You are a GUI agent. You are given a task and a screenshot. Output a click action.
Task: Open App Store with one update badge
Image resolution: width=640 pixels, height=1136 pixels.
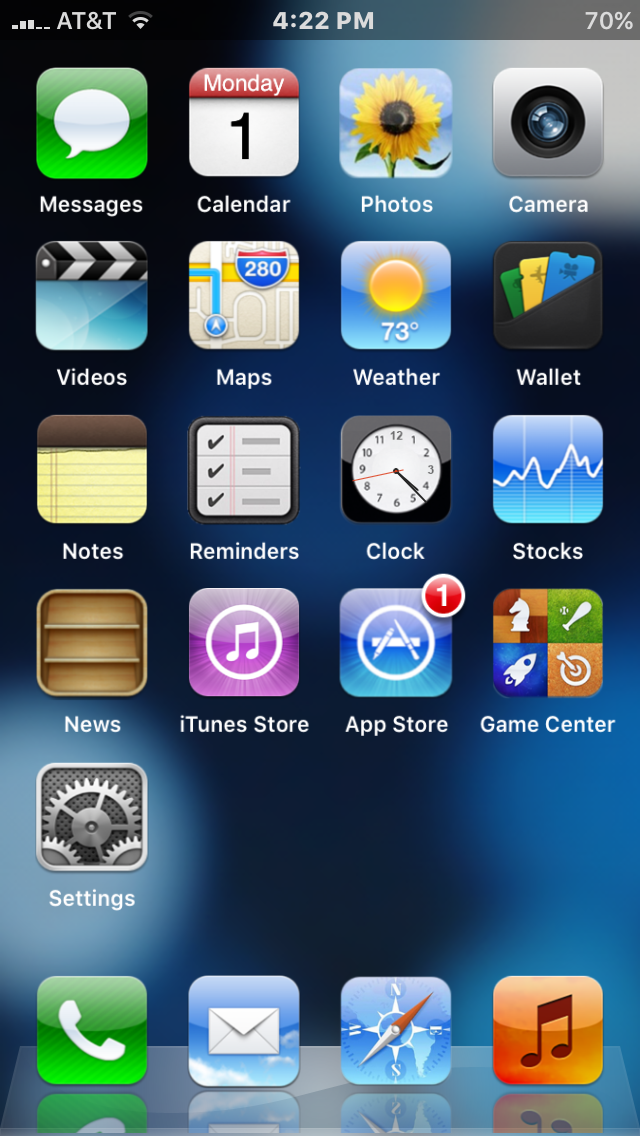(396, 643)
